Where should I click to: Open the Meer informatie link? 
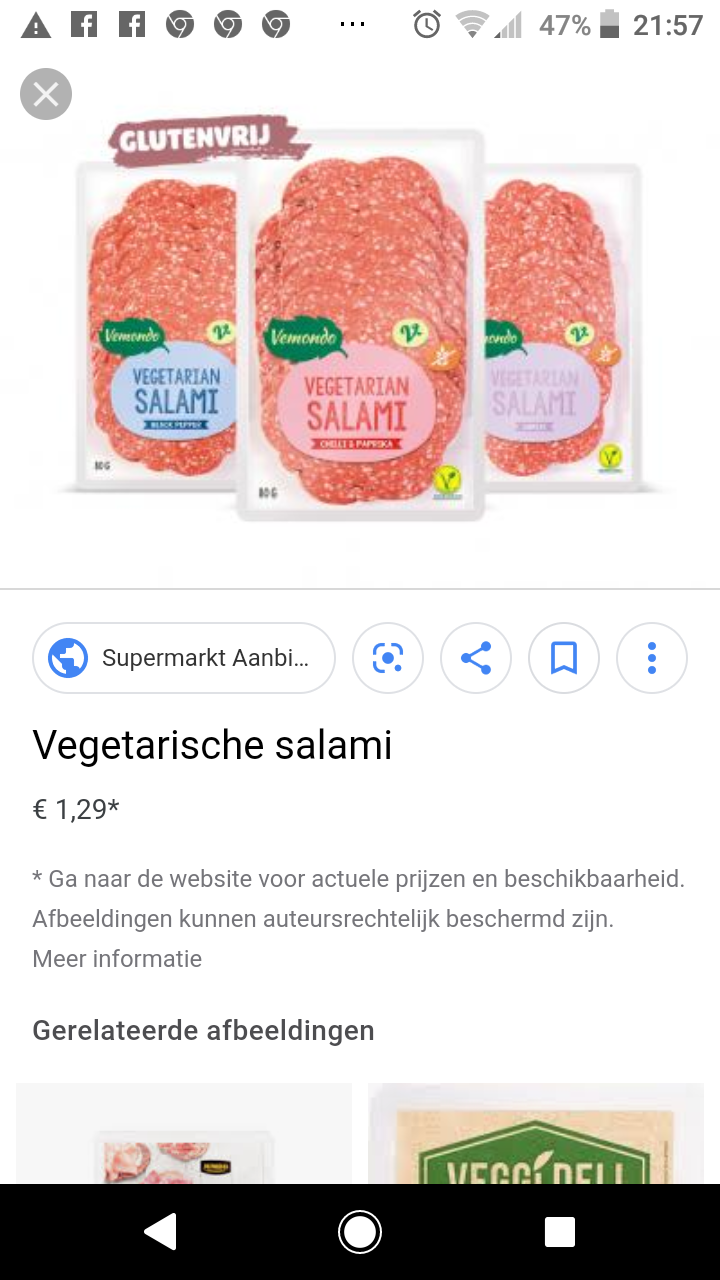117,959
